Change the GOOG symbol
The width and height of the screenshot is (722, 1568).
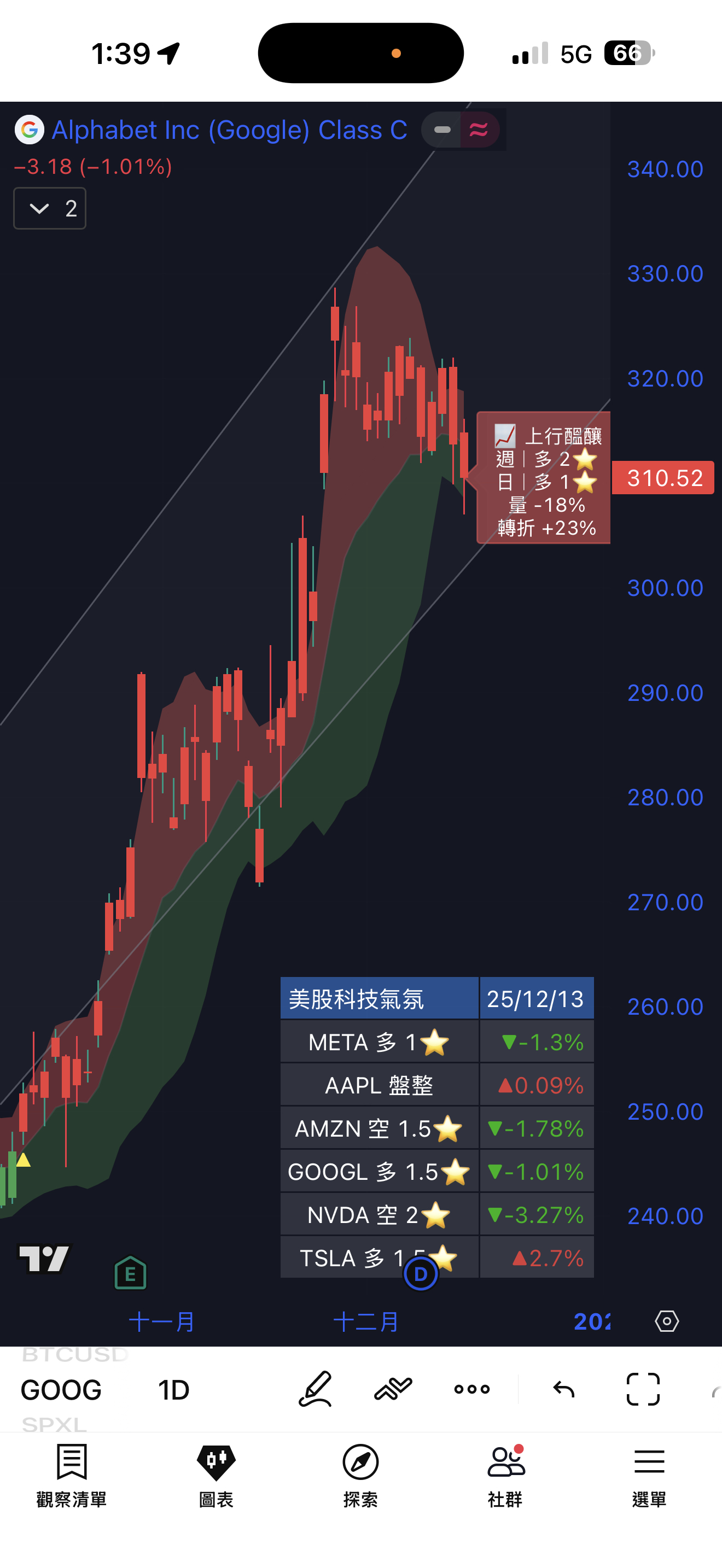tap(61, 1390)
